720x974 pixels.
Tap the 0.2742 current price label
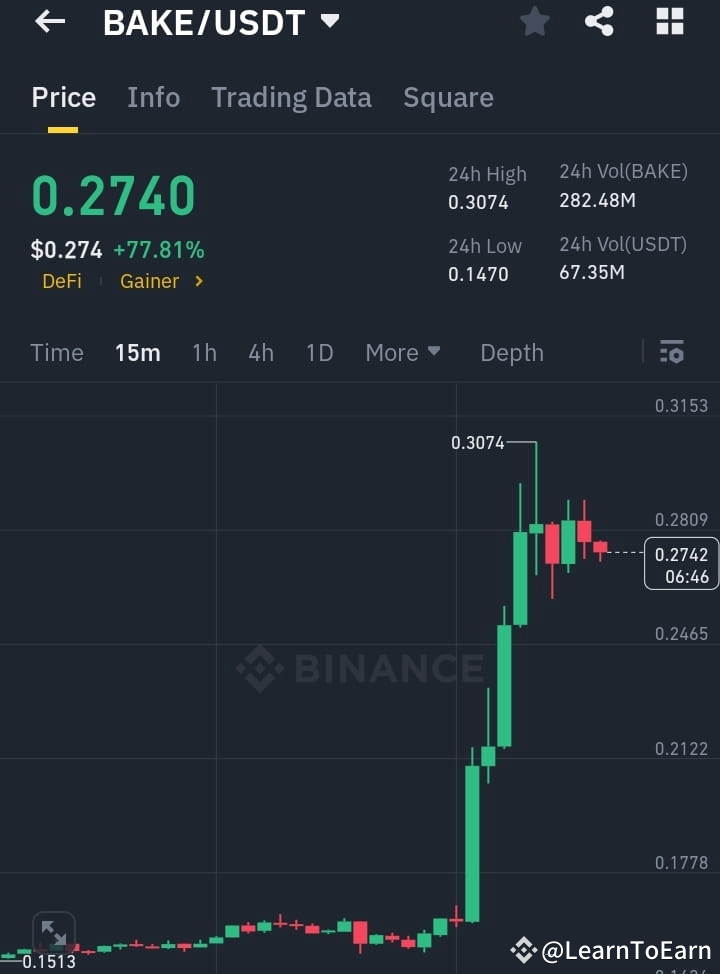(681, 563)
